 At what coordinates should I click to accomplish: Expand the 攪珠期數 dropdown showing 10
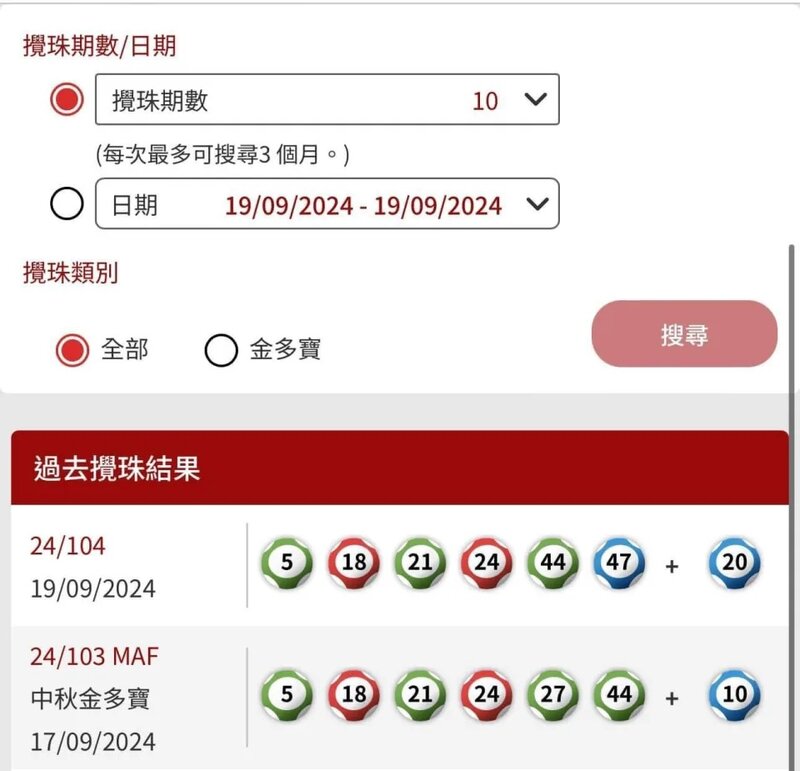(327, 100)
